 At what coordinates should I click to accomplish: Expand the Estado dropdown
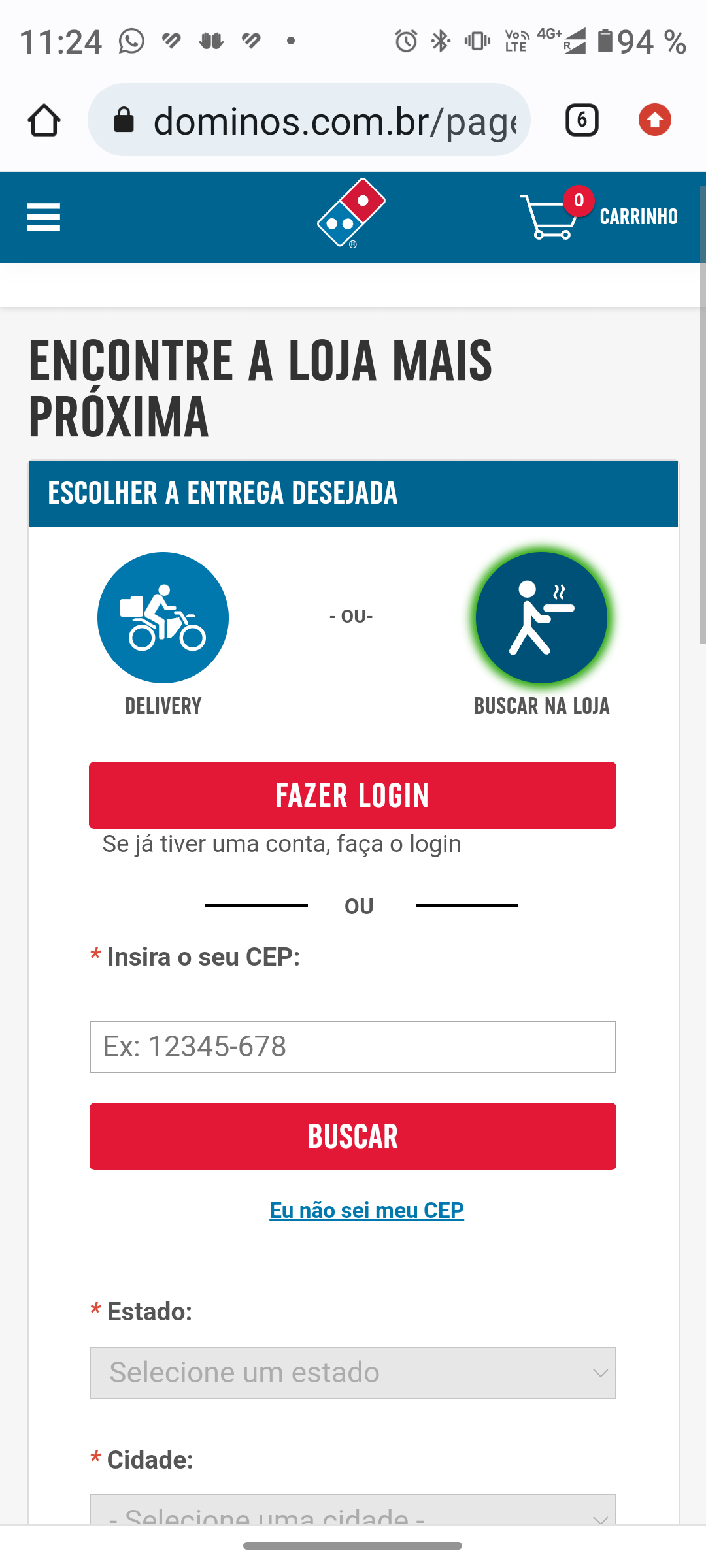[352, 1373]
